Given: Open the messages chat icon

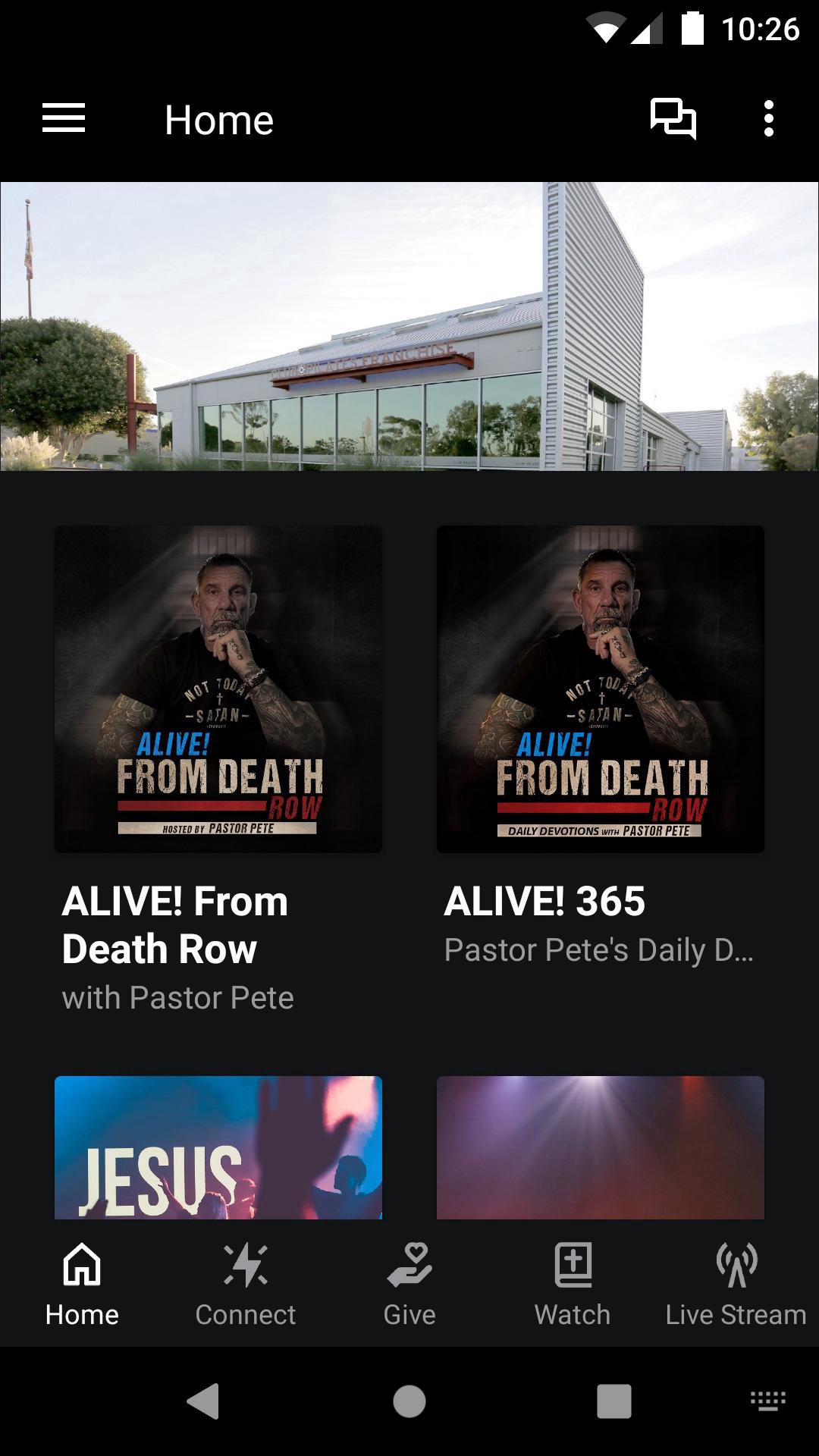Looking at the screenshot, I should pyautogui.click(x=673, y=119).
